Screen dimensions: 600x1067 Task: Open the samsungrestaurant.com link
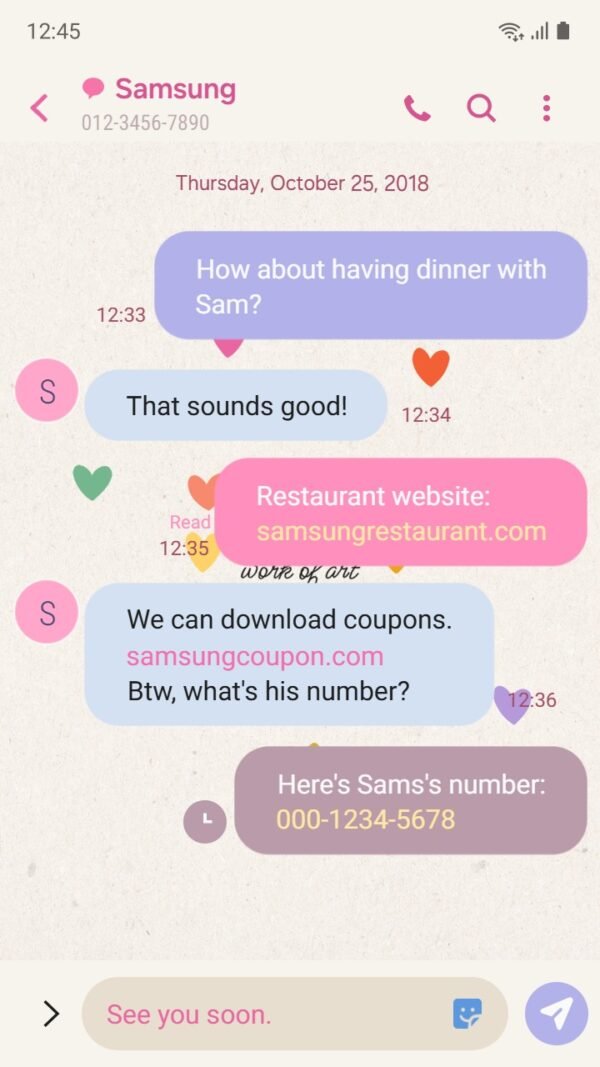401,531
